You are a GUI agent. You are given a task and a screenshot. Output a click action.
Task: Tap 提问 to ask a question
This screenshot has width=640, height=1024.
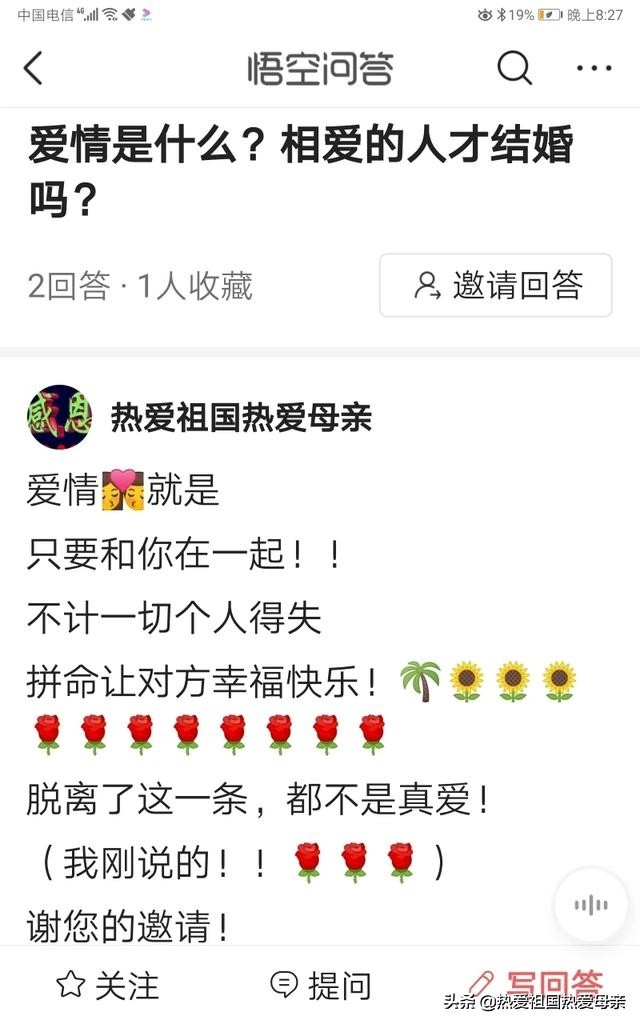pos(321,985)
